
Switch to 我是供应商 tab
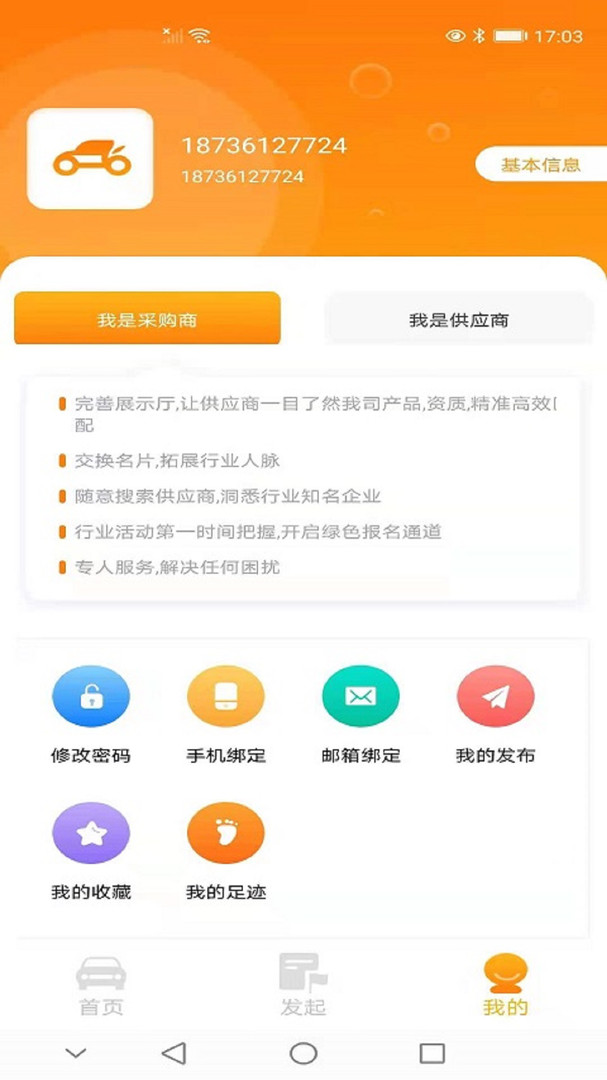[459, 319]
